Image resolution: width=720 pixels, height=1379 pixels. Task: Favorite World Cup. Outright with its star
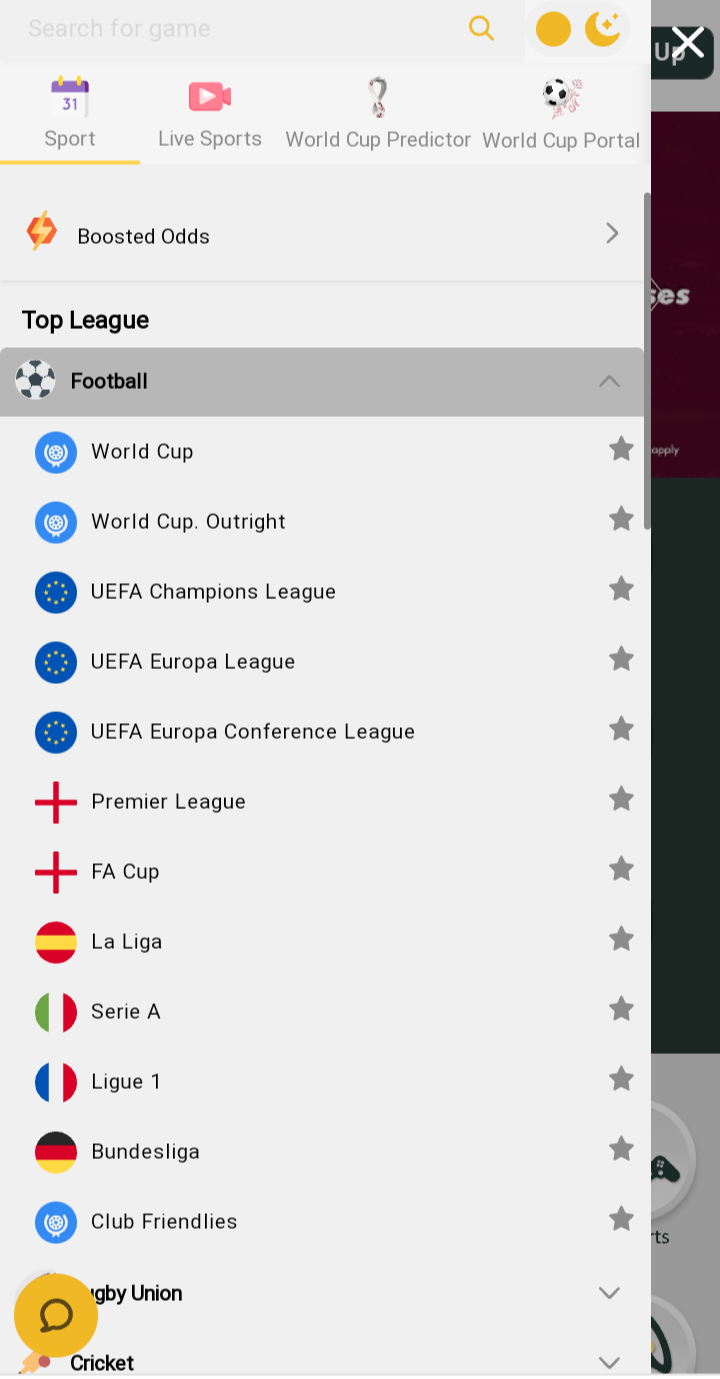(621, 519)
